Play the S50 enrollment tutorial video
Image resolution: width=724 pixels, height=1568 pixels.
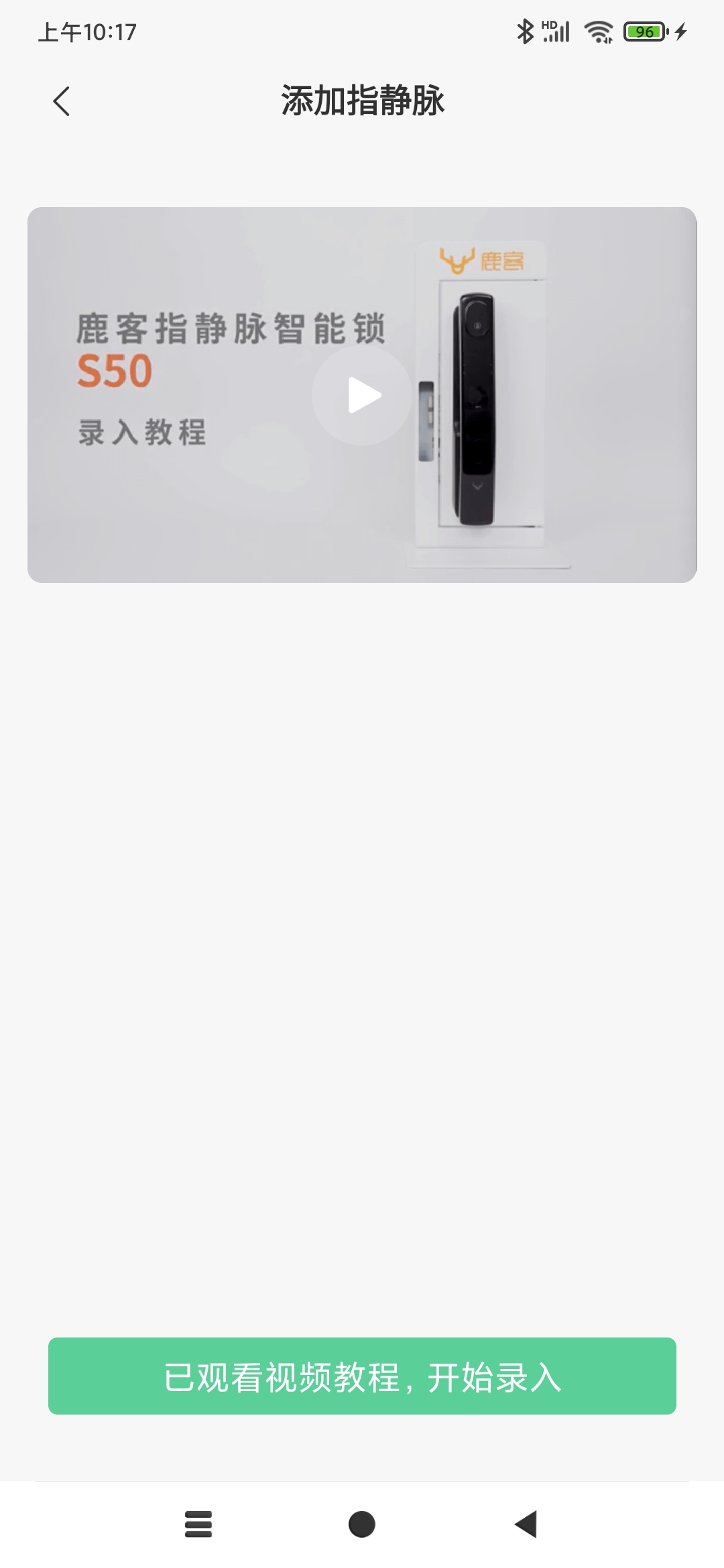click(362, 395)
